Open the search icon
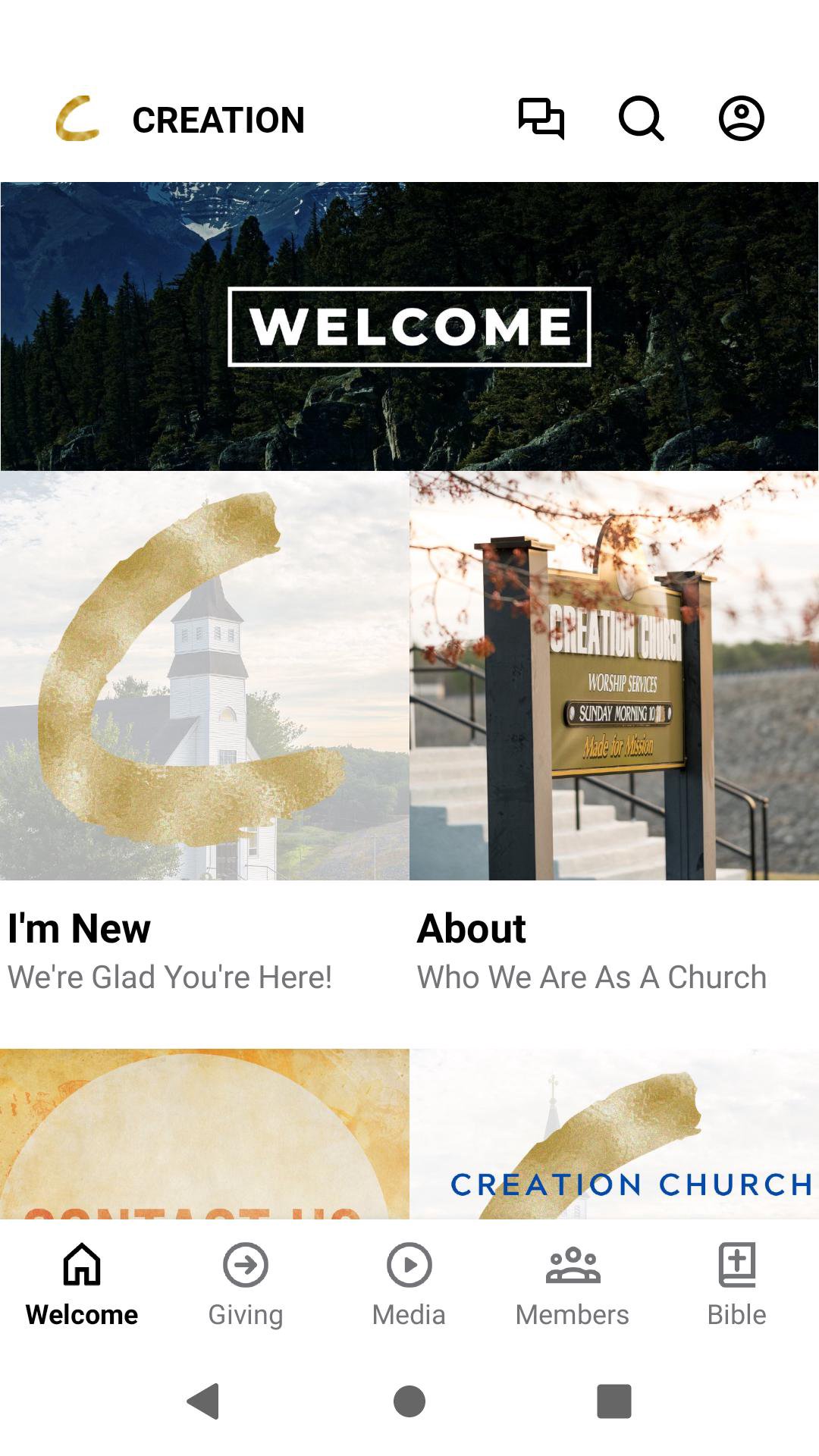Screen dimensions: 819x1456 click(641, 119)
